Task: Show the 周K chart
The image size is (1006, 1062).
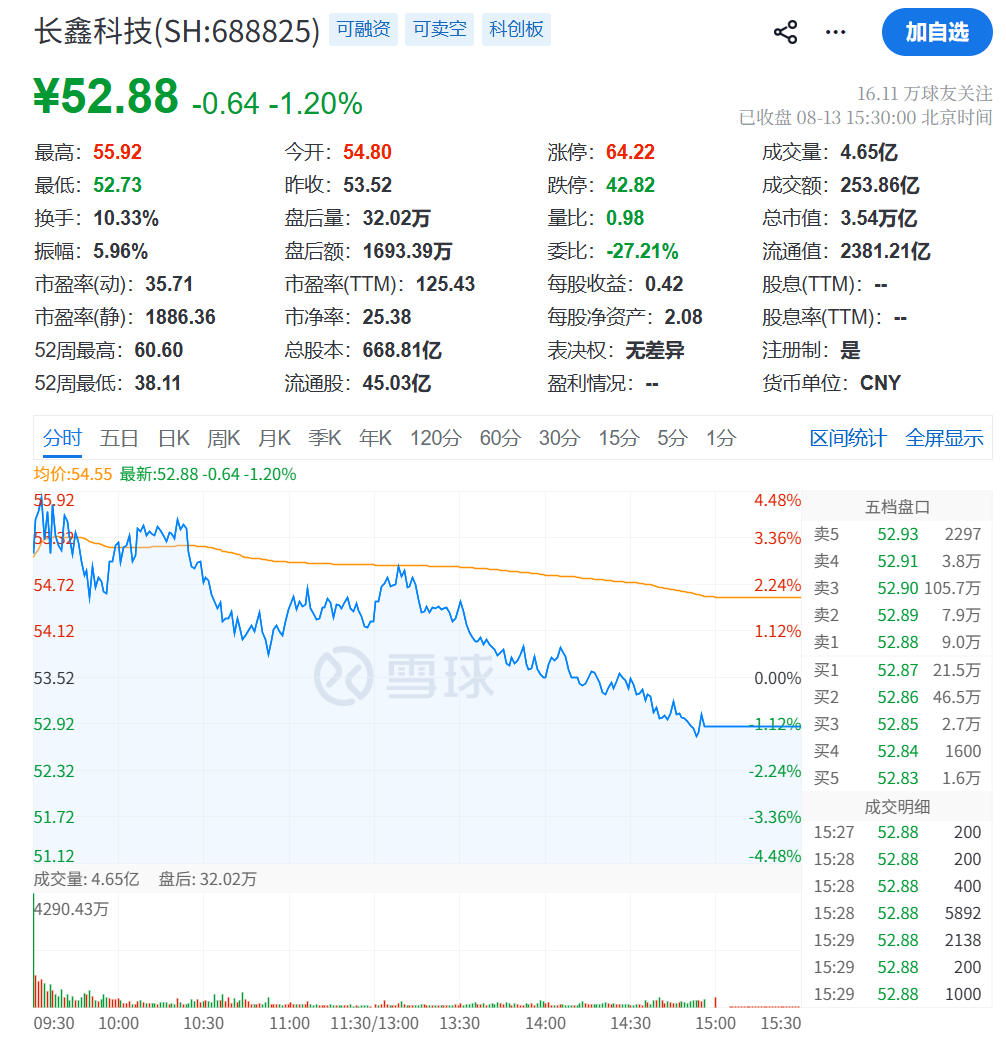Action: point(224,438)
